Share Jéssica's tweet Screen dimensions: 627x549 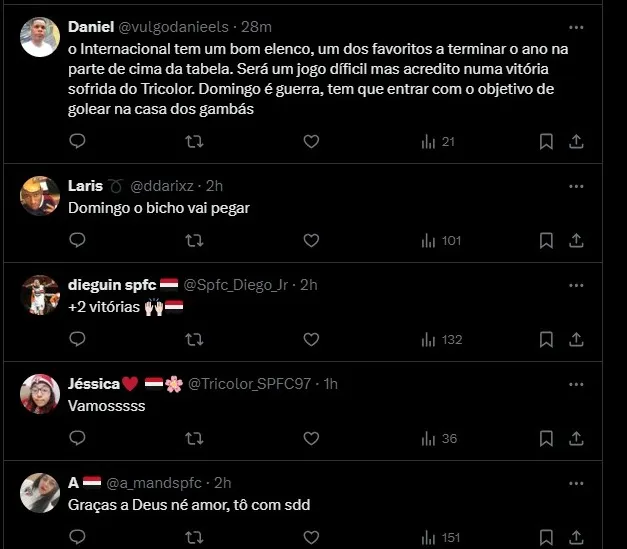[x=576, y=438]
